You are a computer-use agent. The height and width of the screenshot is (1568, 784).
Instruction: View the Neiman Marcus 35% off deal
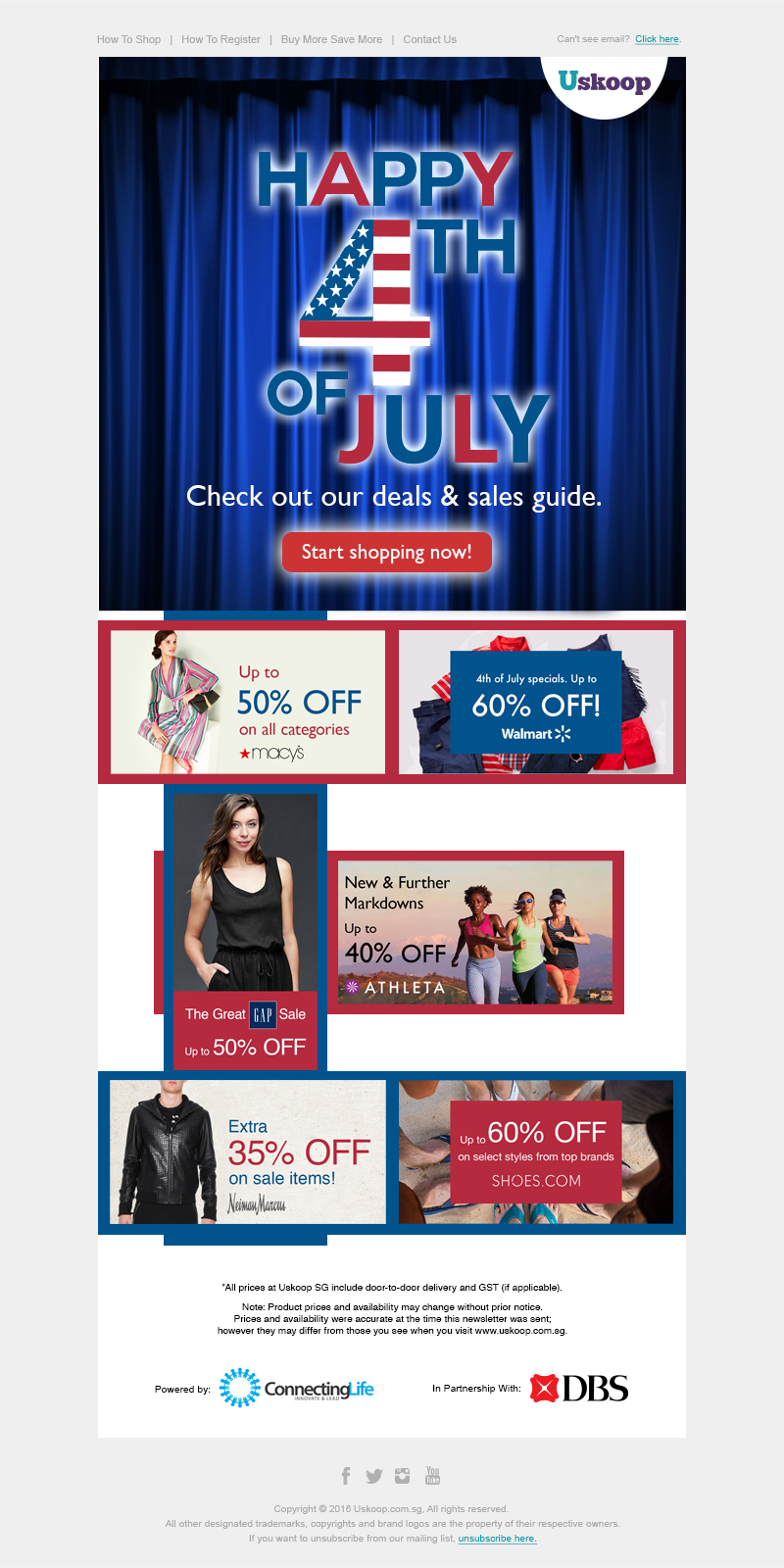[248, 1152]
